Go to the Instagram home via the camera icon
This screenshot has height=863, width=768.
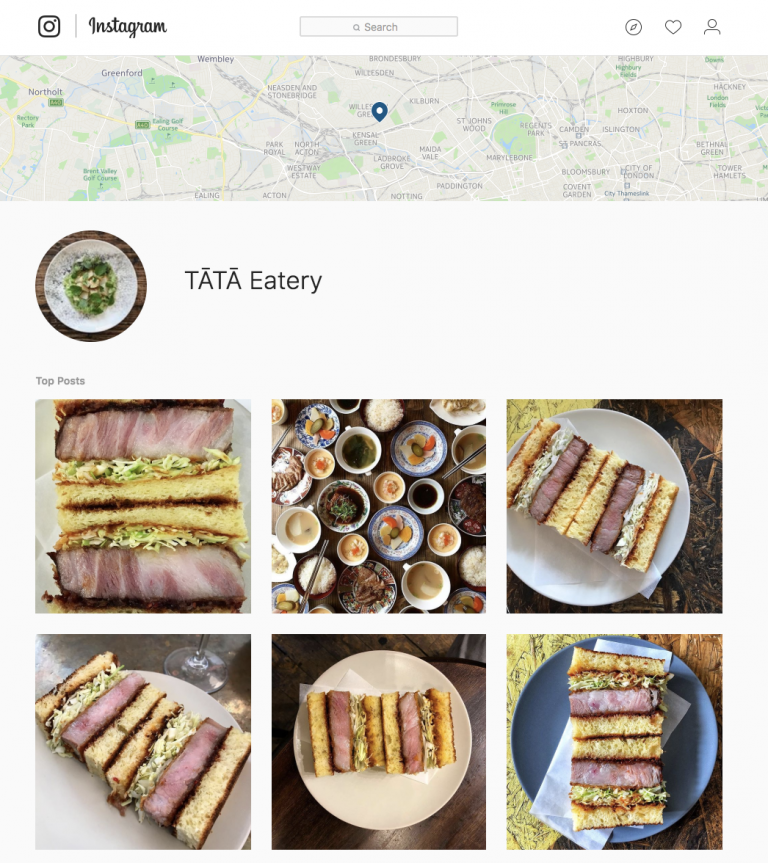(x=49, y=27)
